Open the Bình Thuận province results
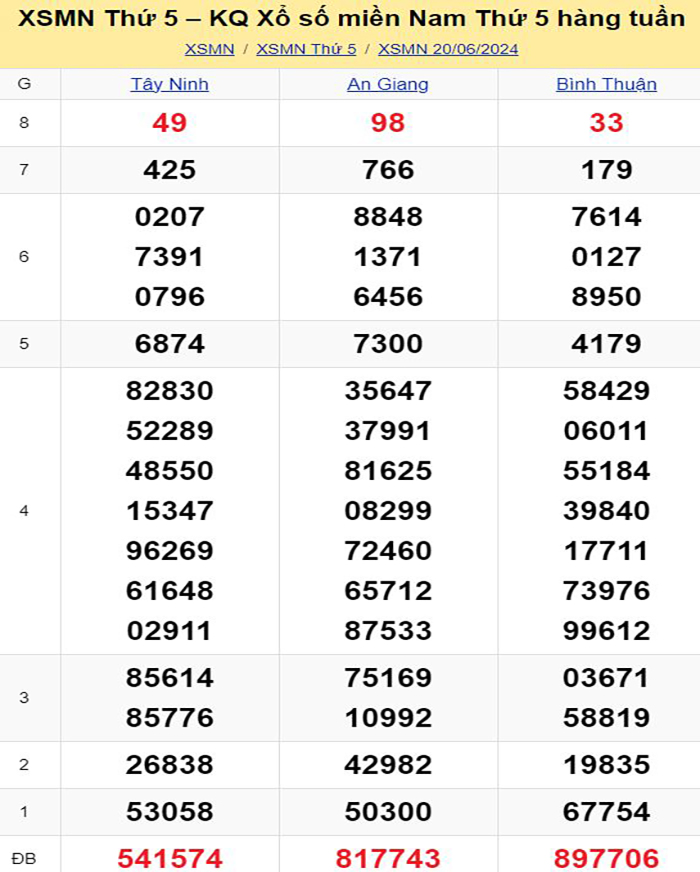 [606, 84]
